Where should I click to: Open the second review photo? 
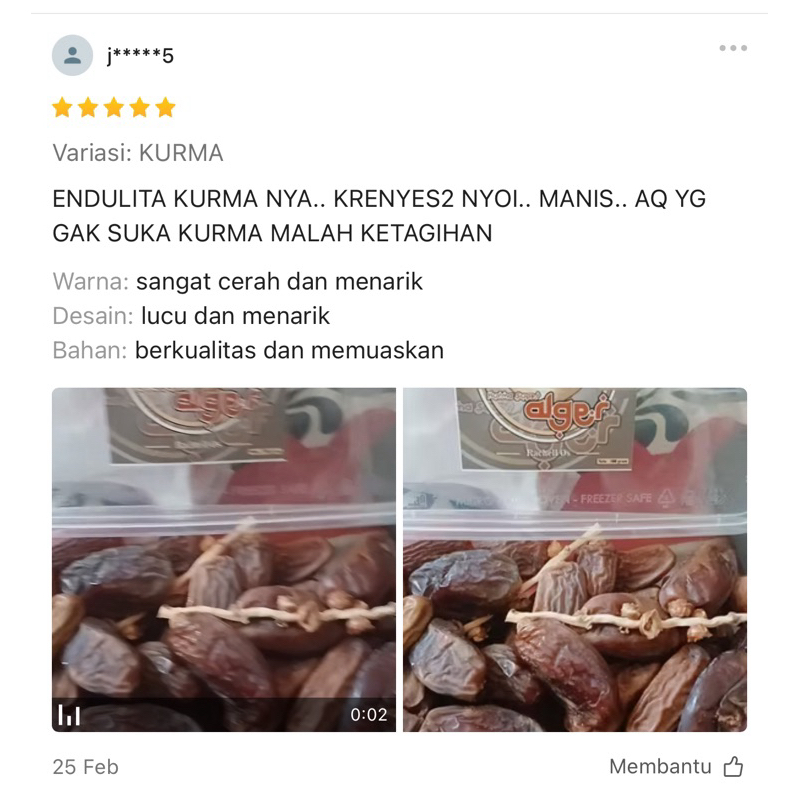click(x=575, y=559)
